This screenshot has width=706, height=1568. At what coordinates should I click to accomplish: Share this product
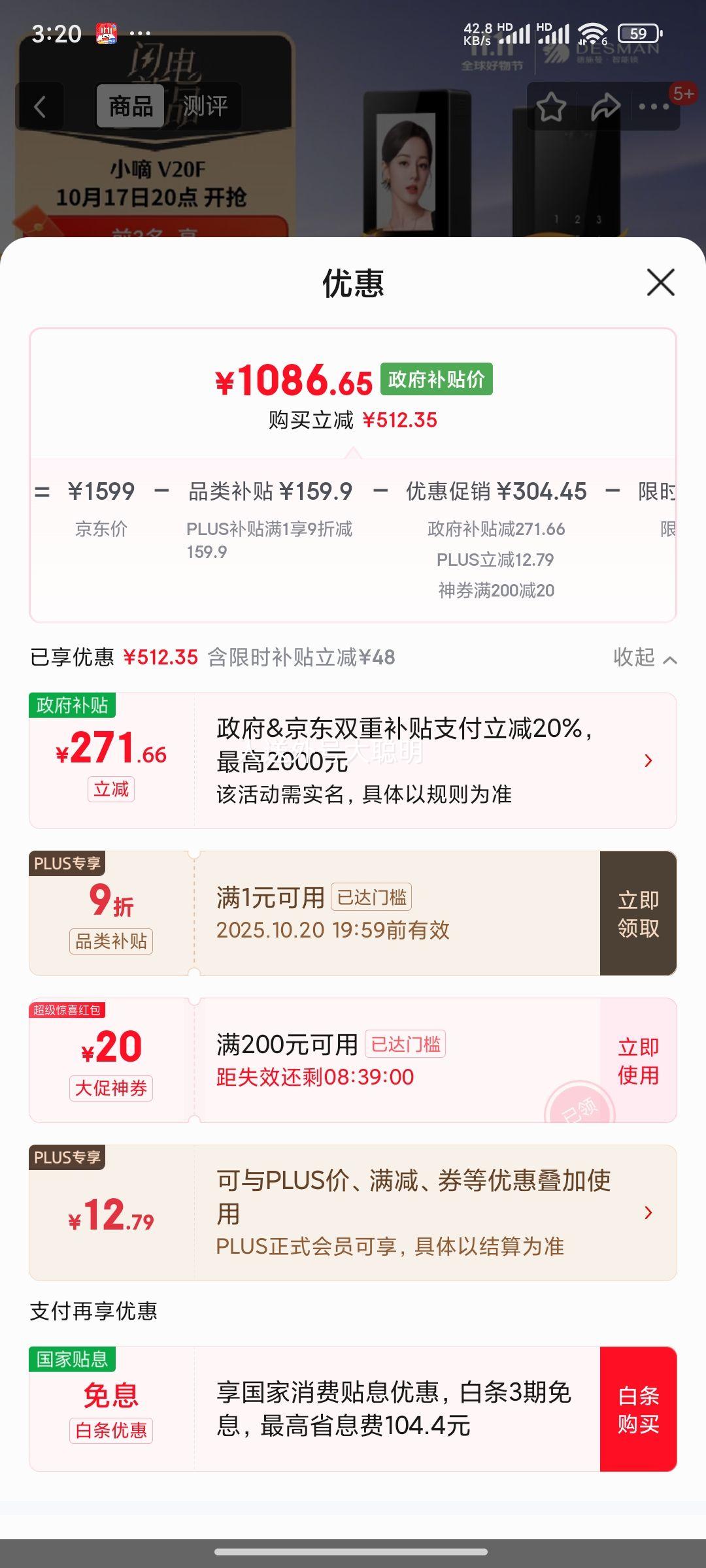pyautogui.click(x=605, y=106)
